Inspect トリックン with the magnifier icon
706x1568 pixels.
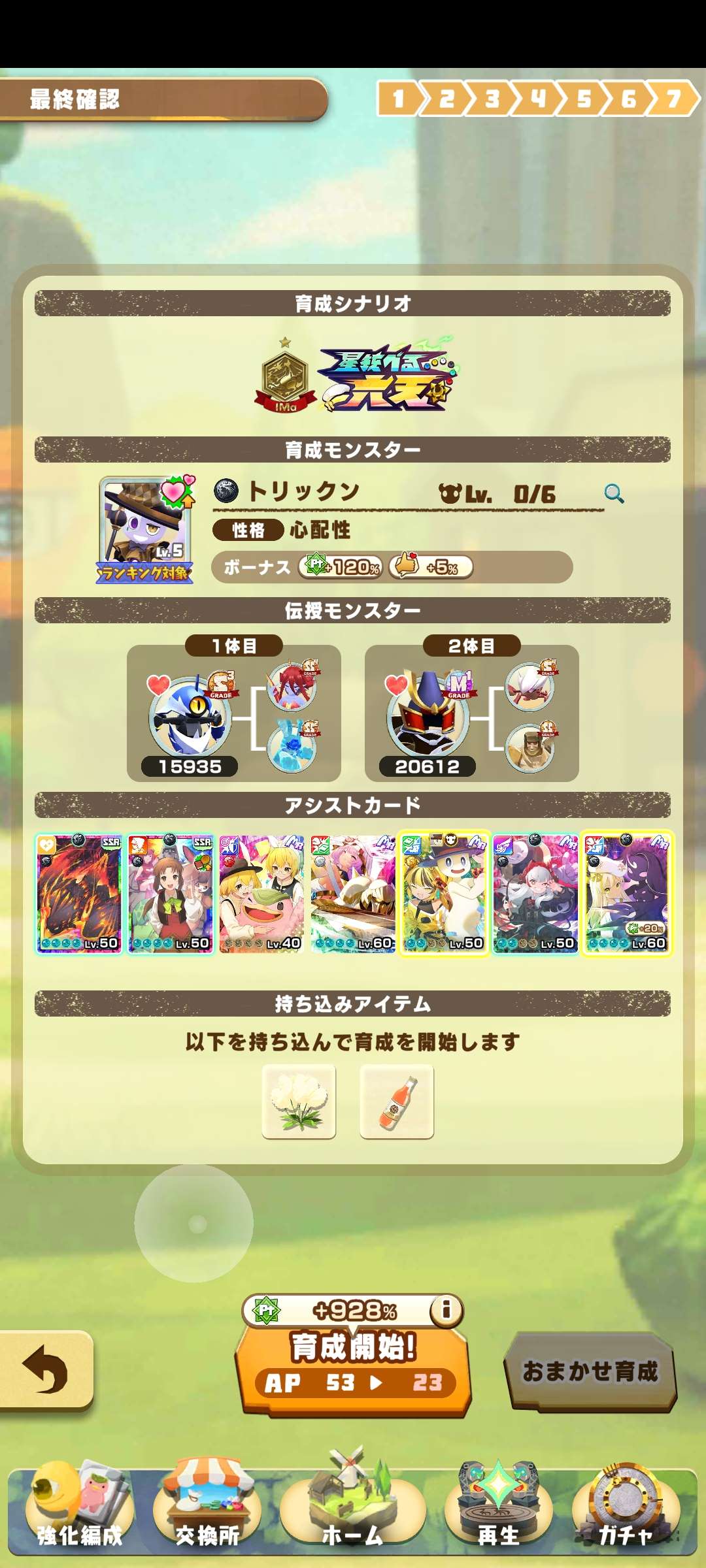[x=613, y=493]
